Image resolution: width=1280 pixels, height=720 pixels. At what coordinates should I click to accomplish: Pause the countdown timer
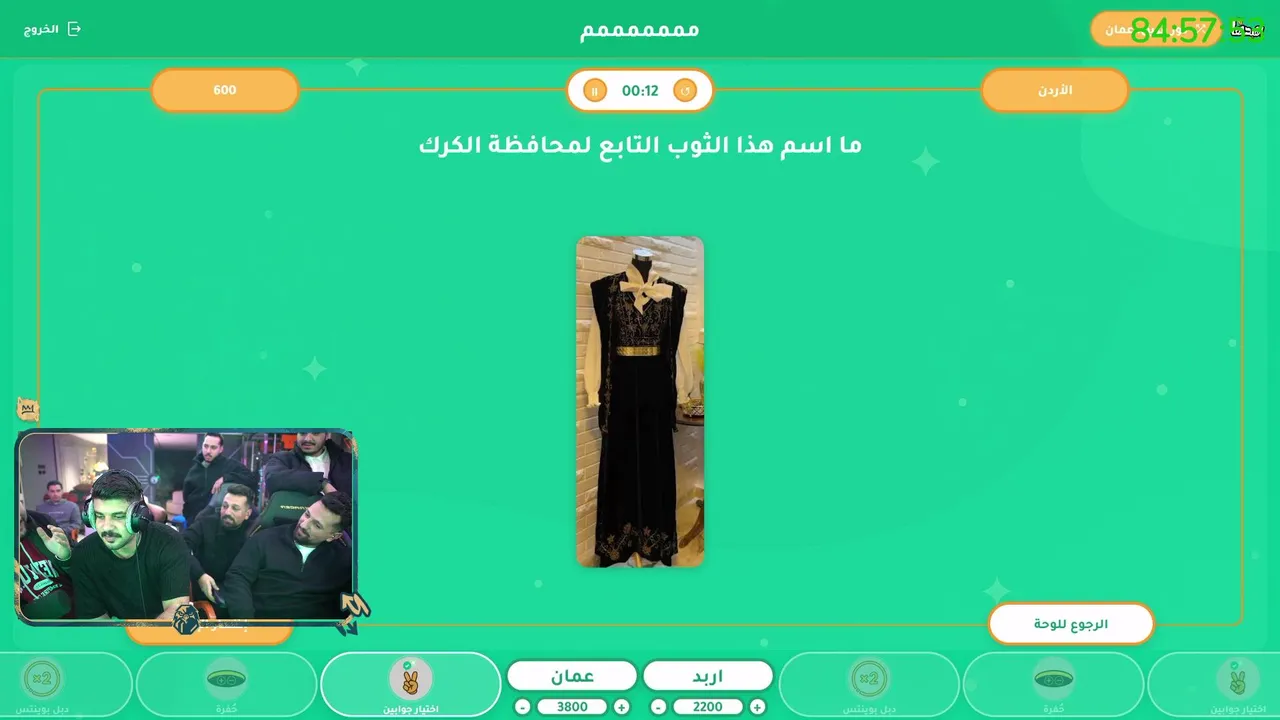pyautogui.click(x=594, y=91)
